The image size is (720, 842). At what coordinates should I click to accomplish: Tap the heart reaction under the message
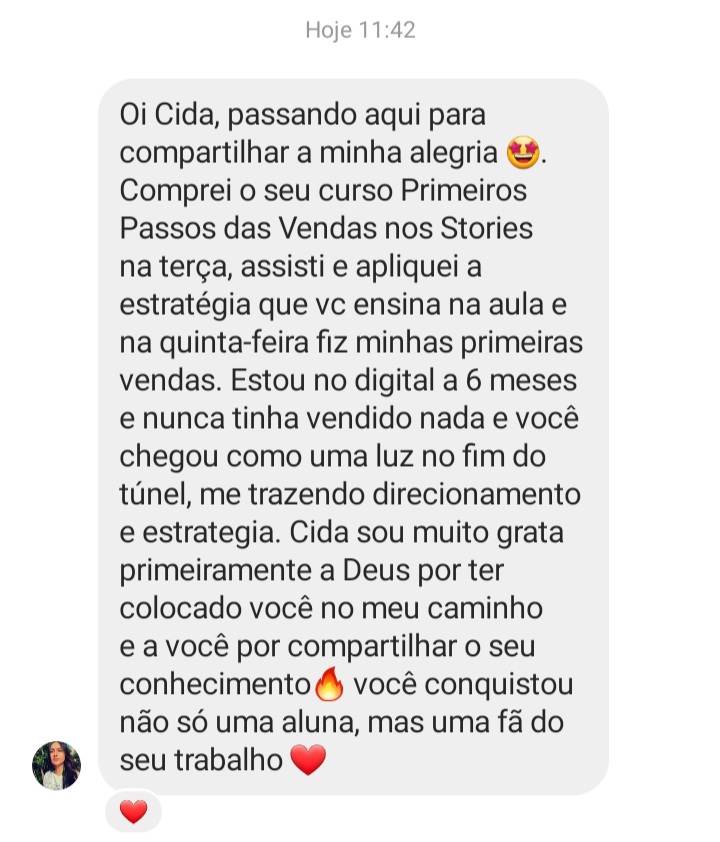click(x=132, y=811)
